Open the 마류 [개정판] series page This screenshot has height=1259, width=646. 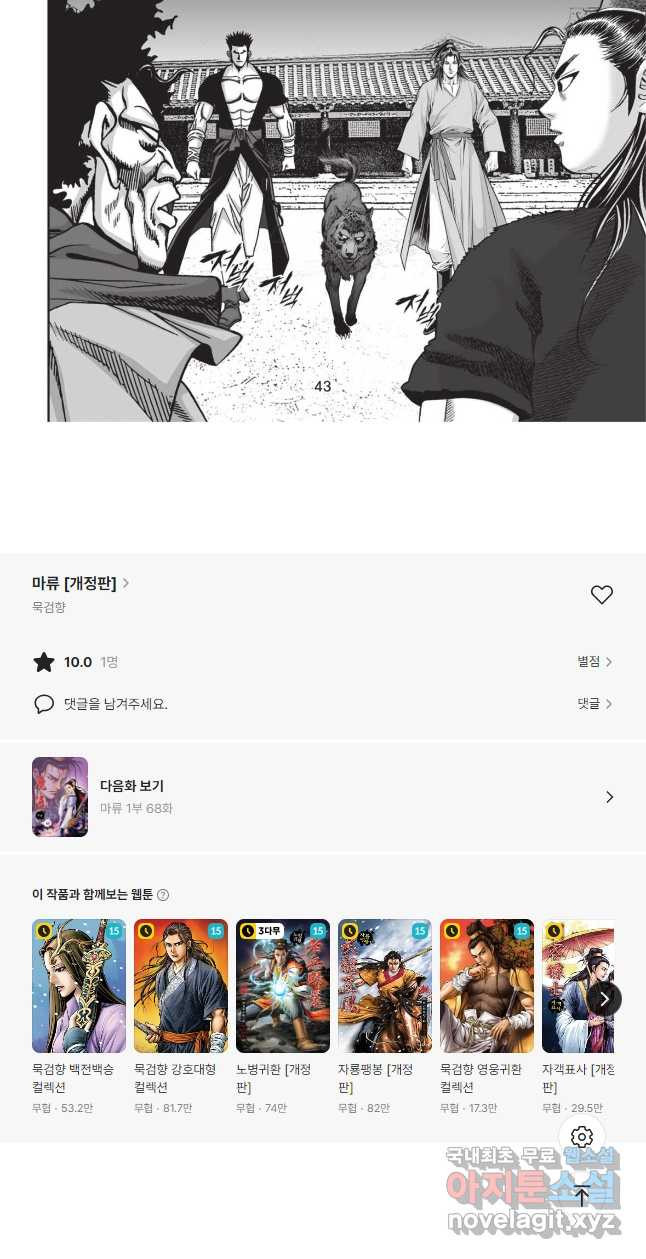81,583
